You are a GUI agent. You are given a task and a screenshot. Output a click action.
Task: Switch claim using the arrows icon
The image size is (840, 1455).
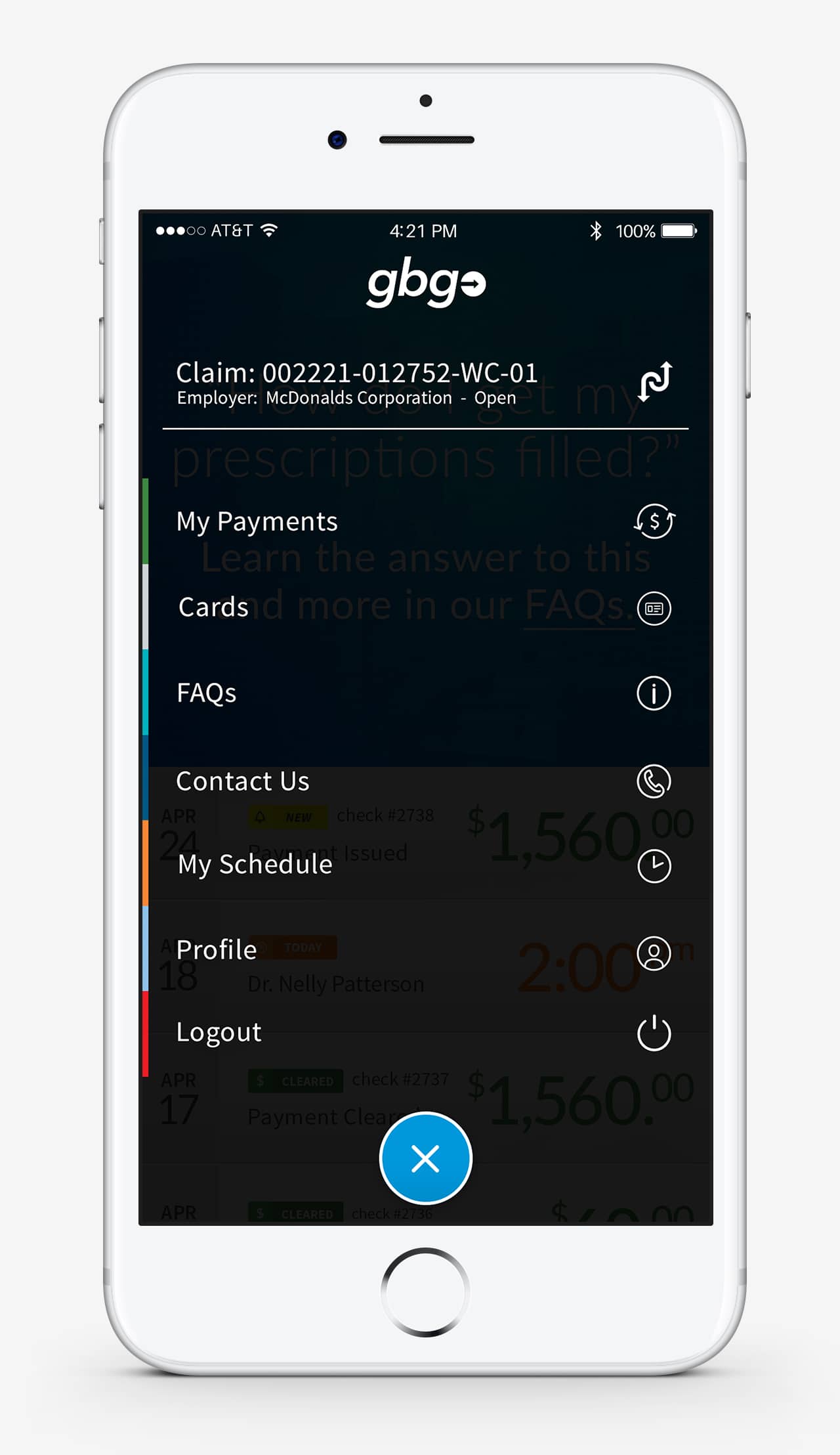tap(656, 381)
